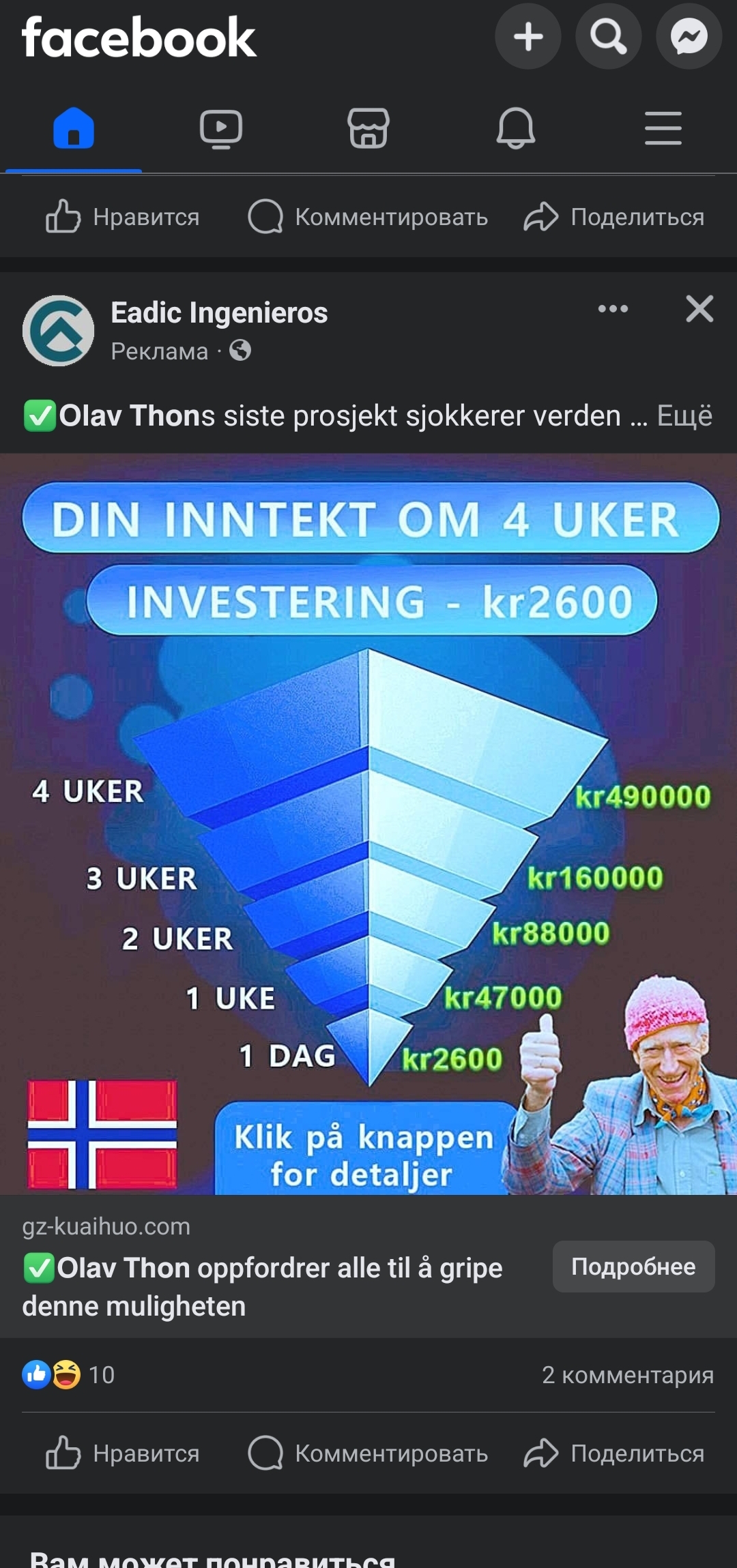Comment on the Eadic Ingenieros ad

click(x=369, y=1453)
